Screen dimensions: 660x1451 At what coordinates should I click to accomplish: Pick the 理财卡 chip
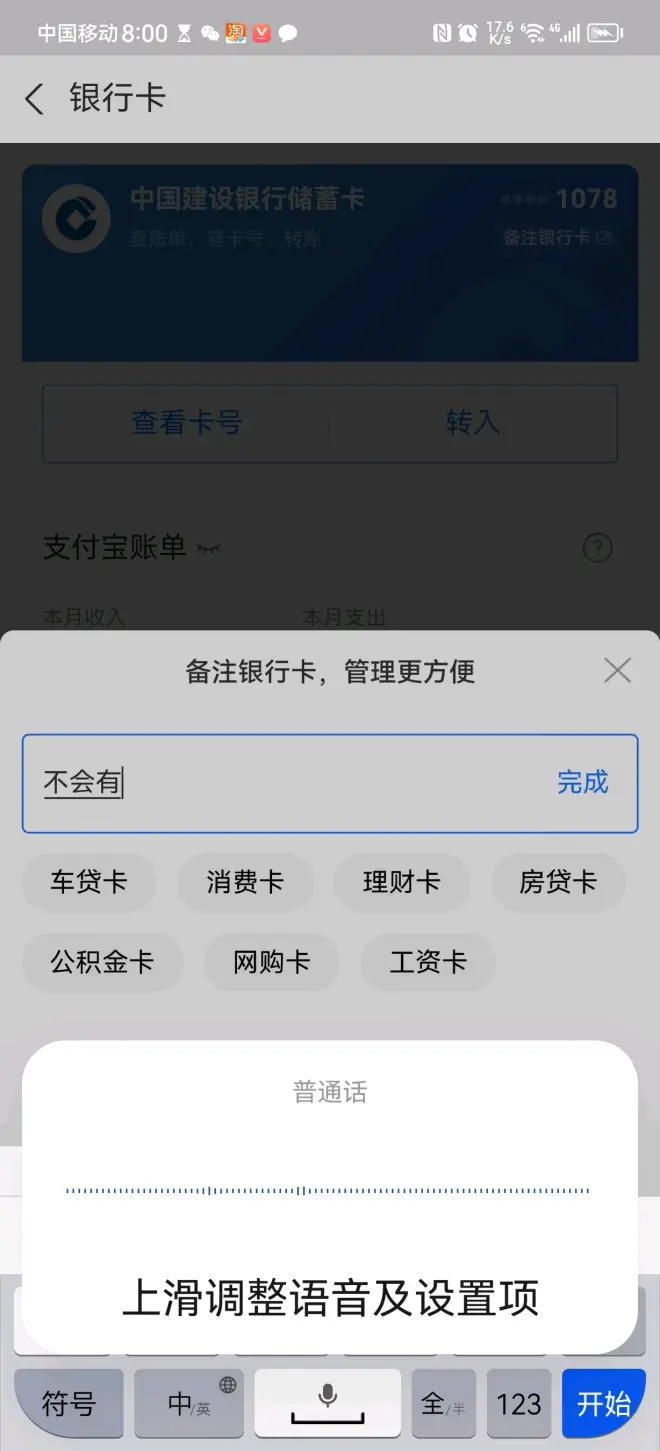point(401,882)
